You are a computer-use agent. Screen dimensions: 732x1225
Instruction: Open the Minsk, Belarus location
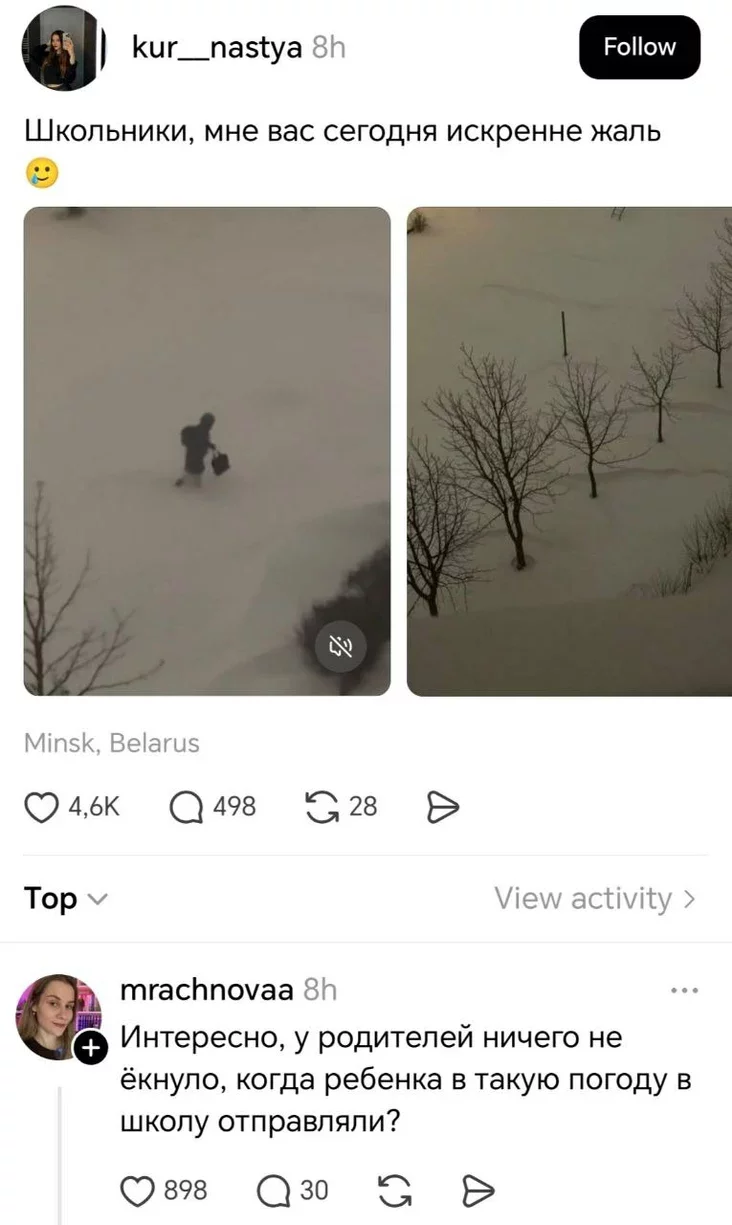pyautogui.click(x=112, y=743)
